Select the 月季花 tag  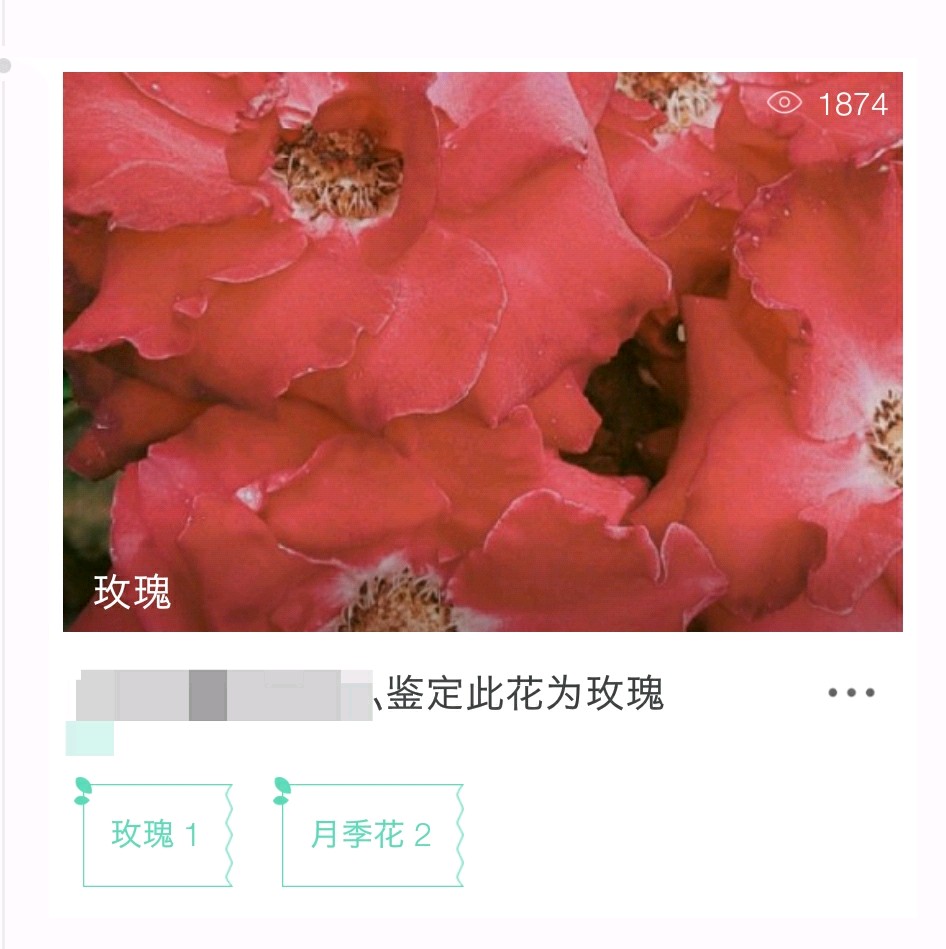click(x=370, y=835)
